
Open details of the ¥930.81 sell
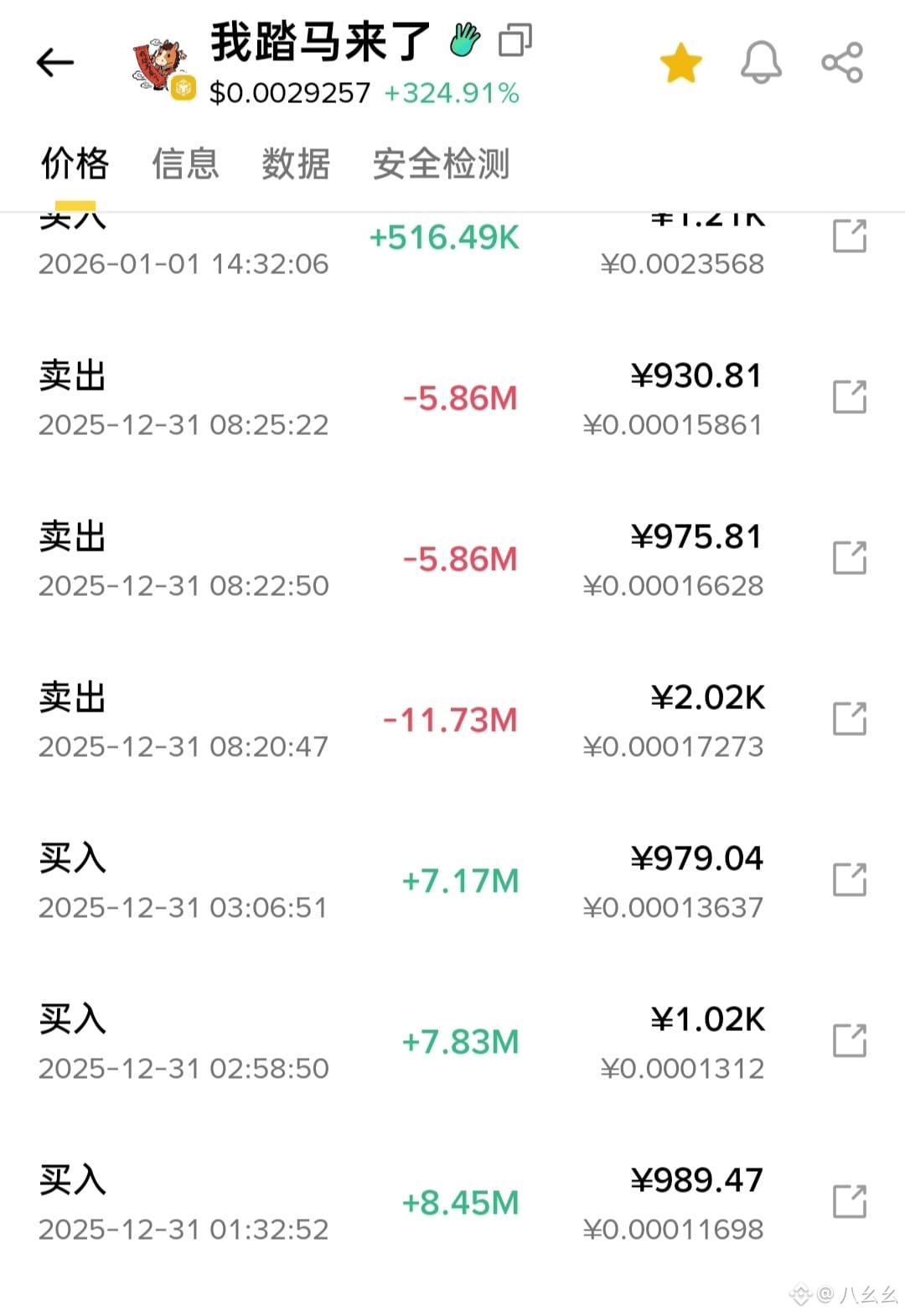849,397
